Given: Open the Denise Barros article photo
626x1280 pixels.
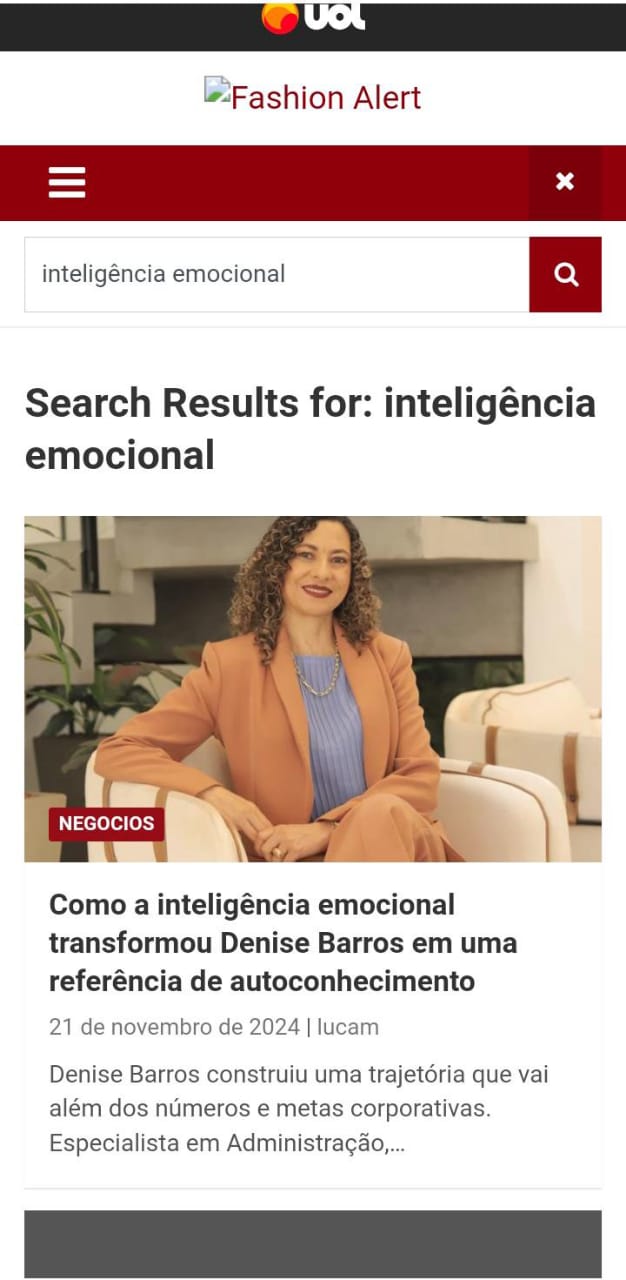Looking at the screenshot, I should pos(313,689).
